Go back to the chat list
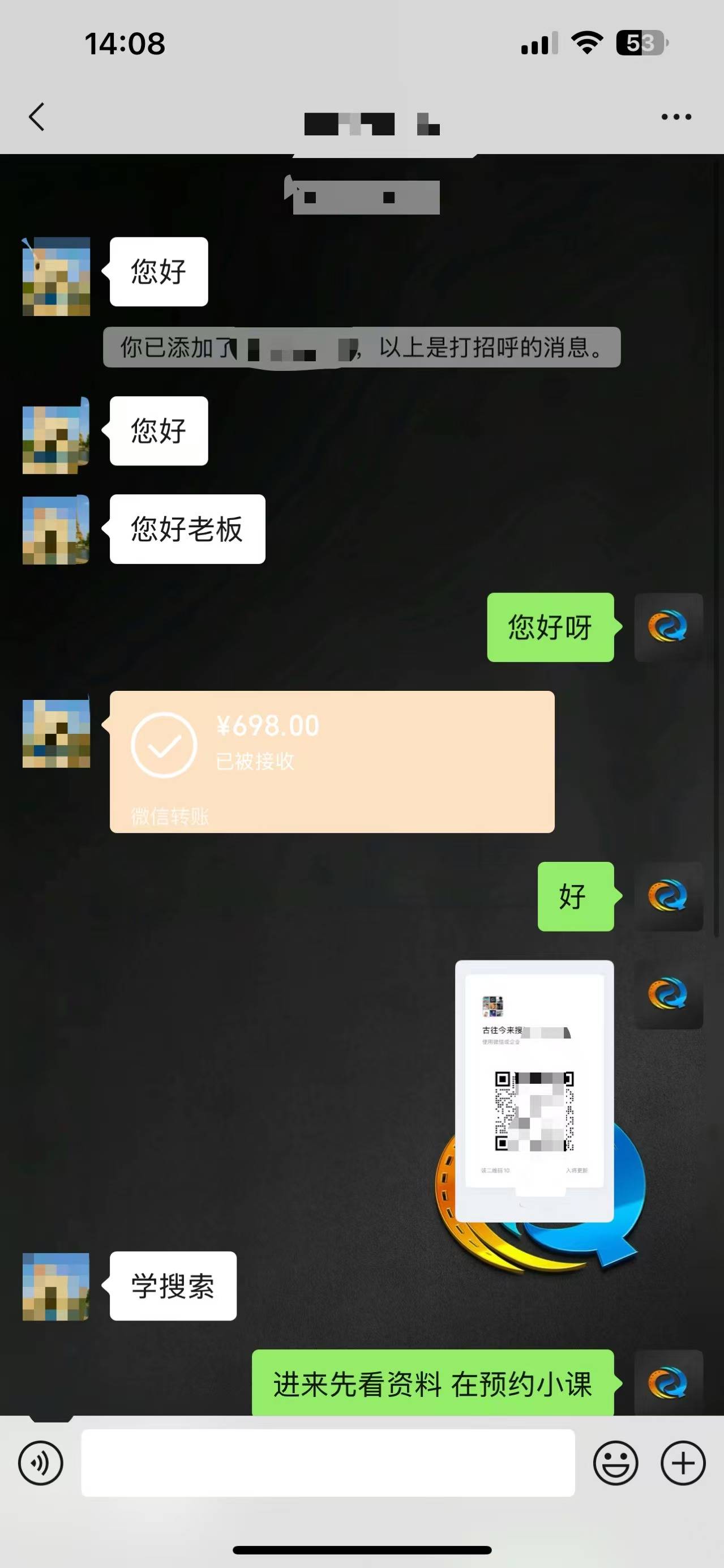Viewport: 724px width, 1568px height. point(36,117)
